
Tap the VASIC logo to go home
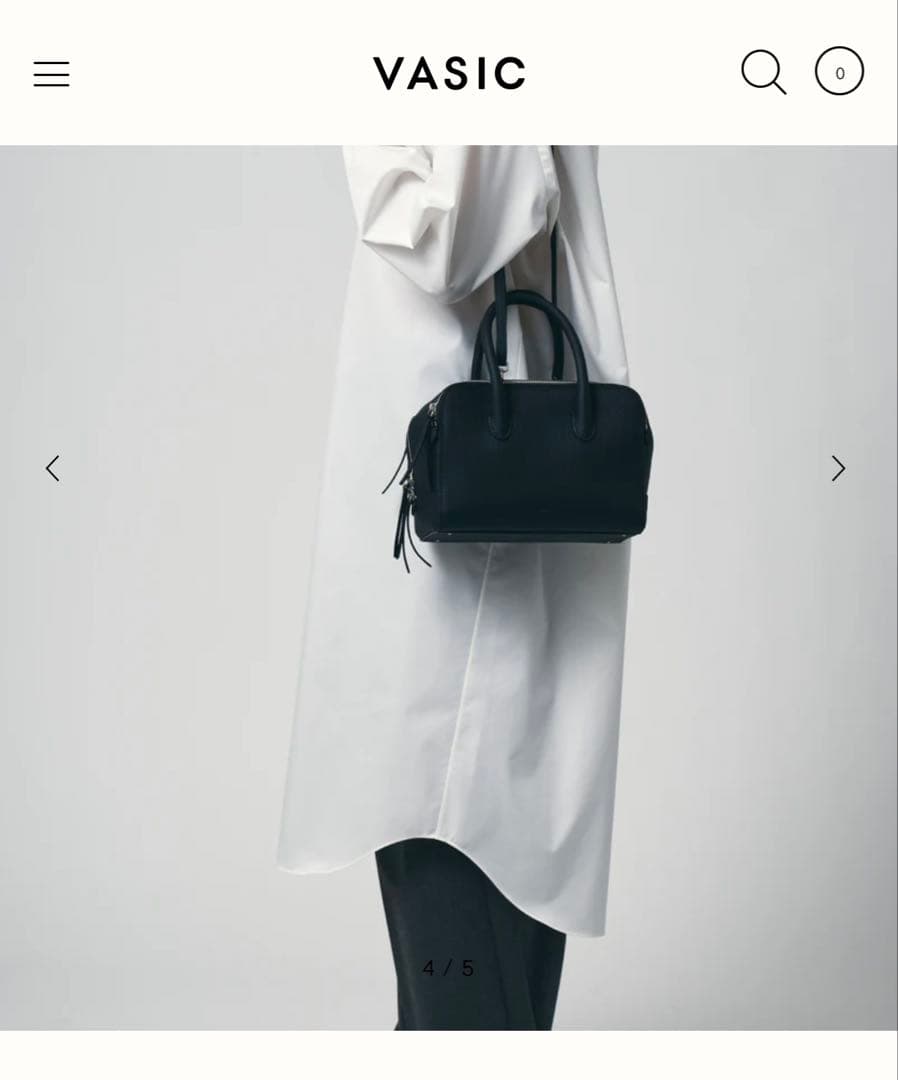[448, 74]
